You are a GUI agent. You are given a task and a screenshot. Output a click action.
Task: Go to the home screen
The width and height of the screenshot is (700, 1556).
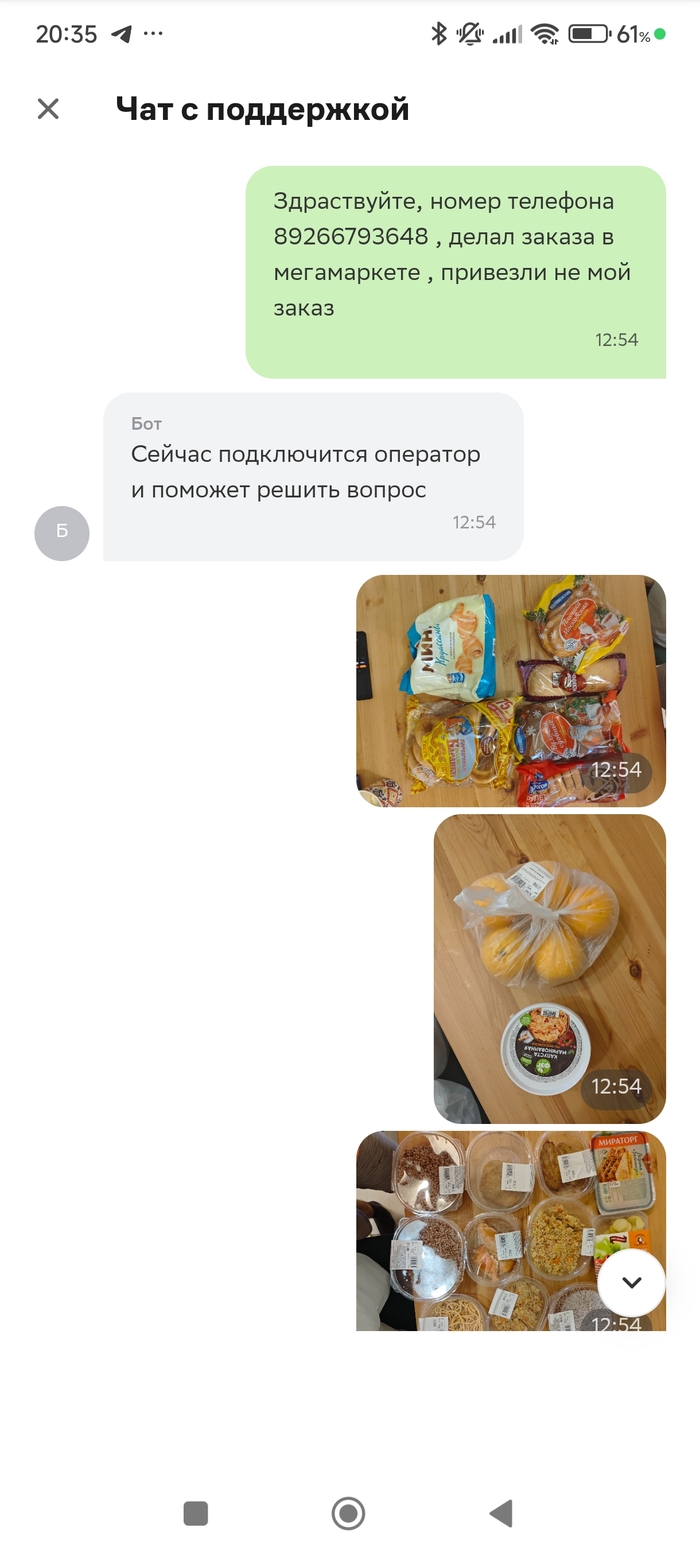348,1513
